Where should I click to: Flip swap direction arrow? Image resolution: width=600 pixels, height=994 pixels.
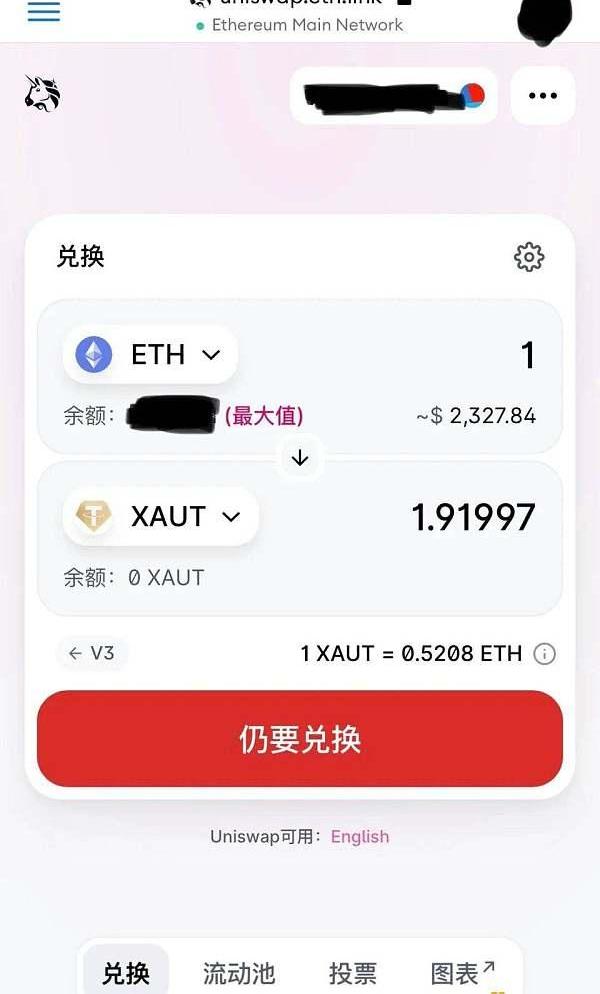pyautogui.click(x=300, y=458)
